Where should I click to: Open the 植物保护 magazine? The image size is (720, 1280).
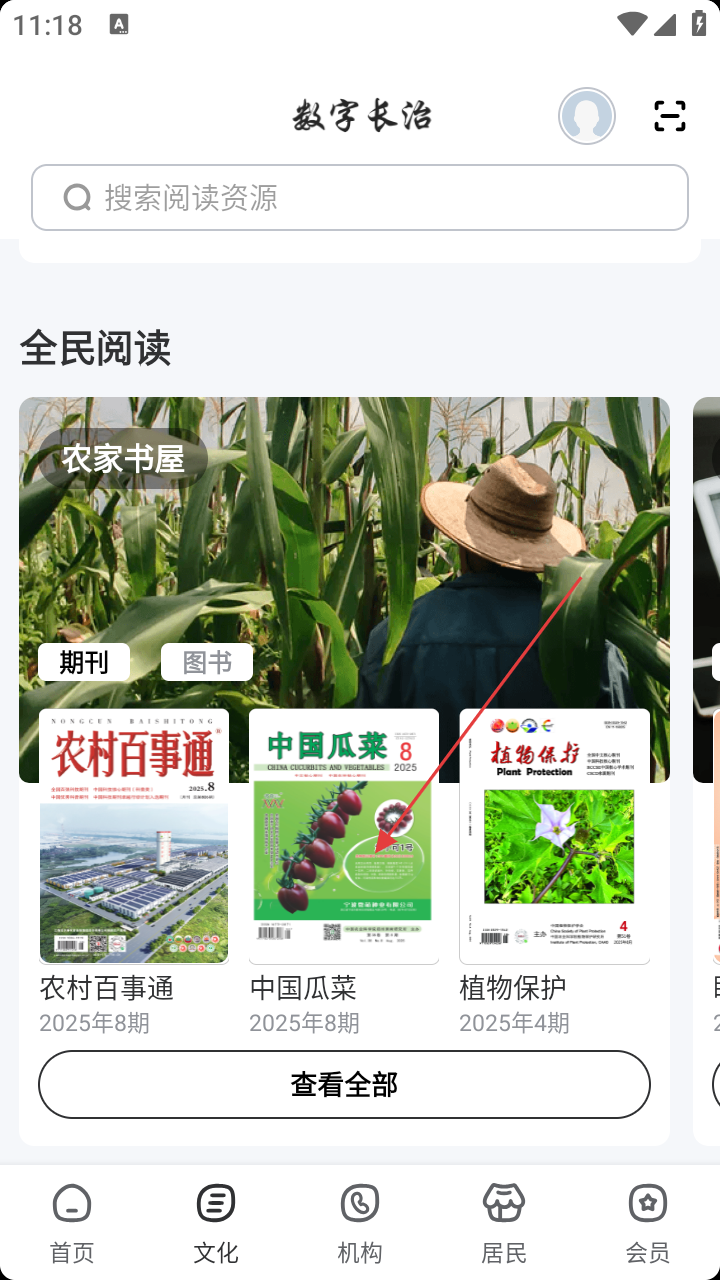pos(554,837)
